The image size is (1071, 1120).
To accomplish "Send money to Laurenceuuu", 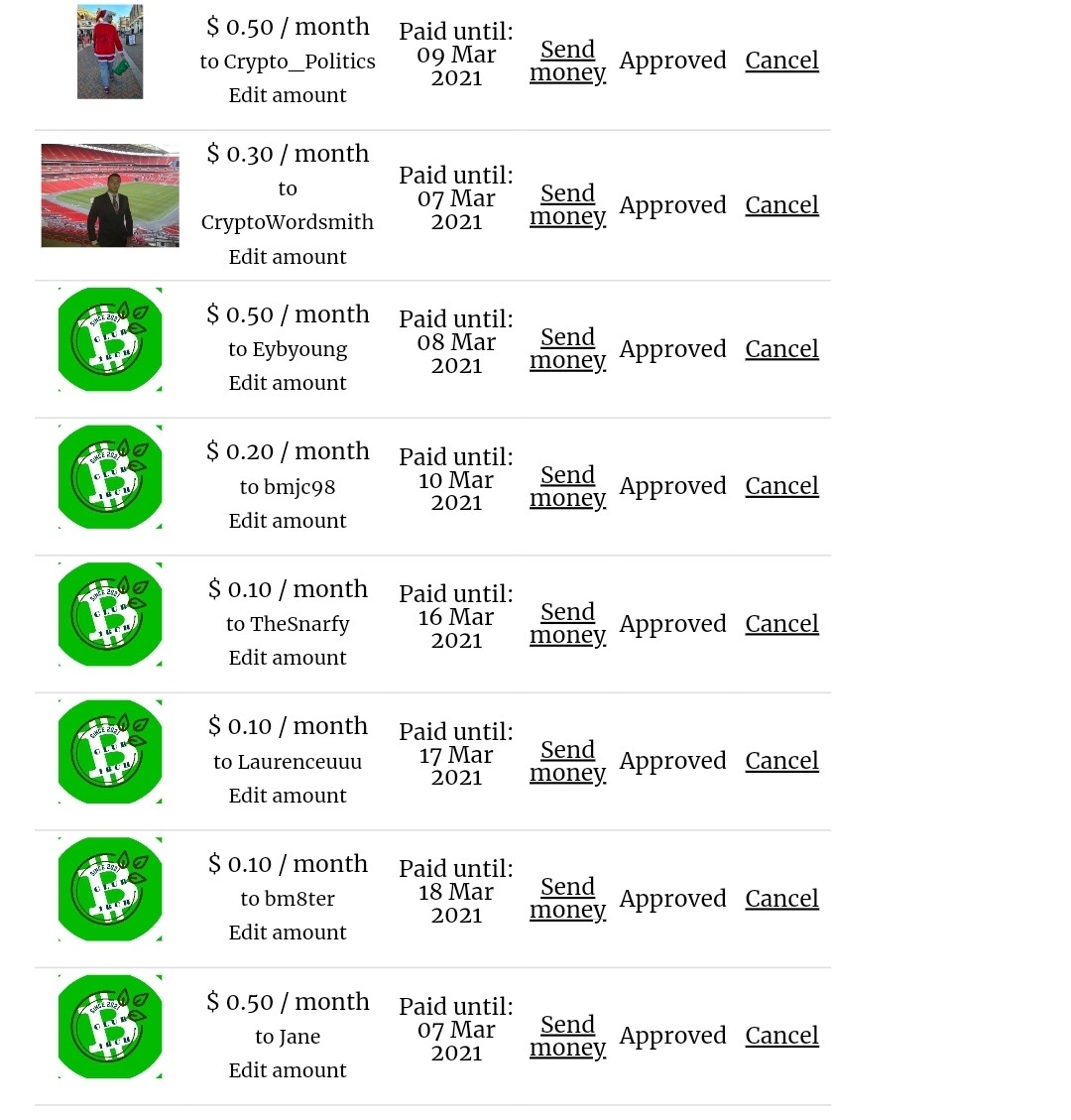I will coord(567,761).
